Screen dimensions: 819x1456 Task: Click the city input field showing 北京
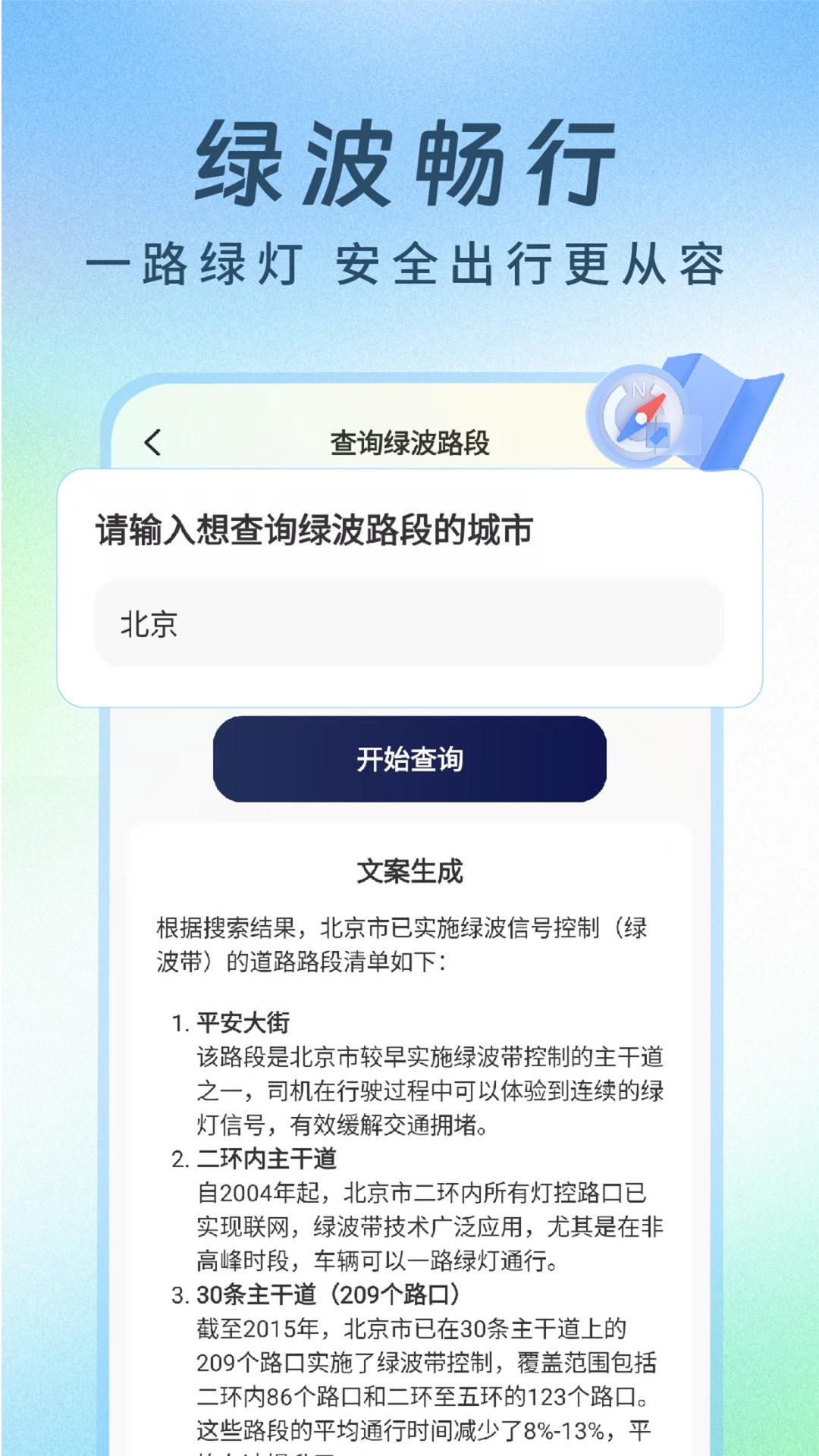click(409, 624)
